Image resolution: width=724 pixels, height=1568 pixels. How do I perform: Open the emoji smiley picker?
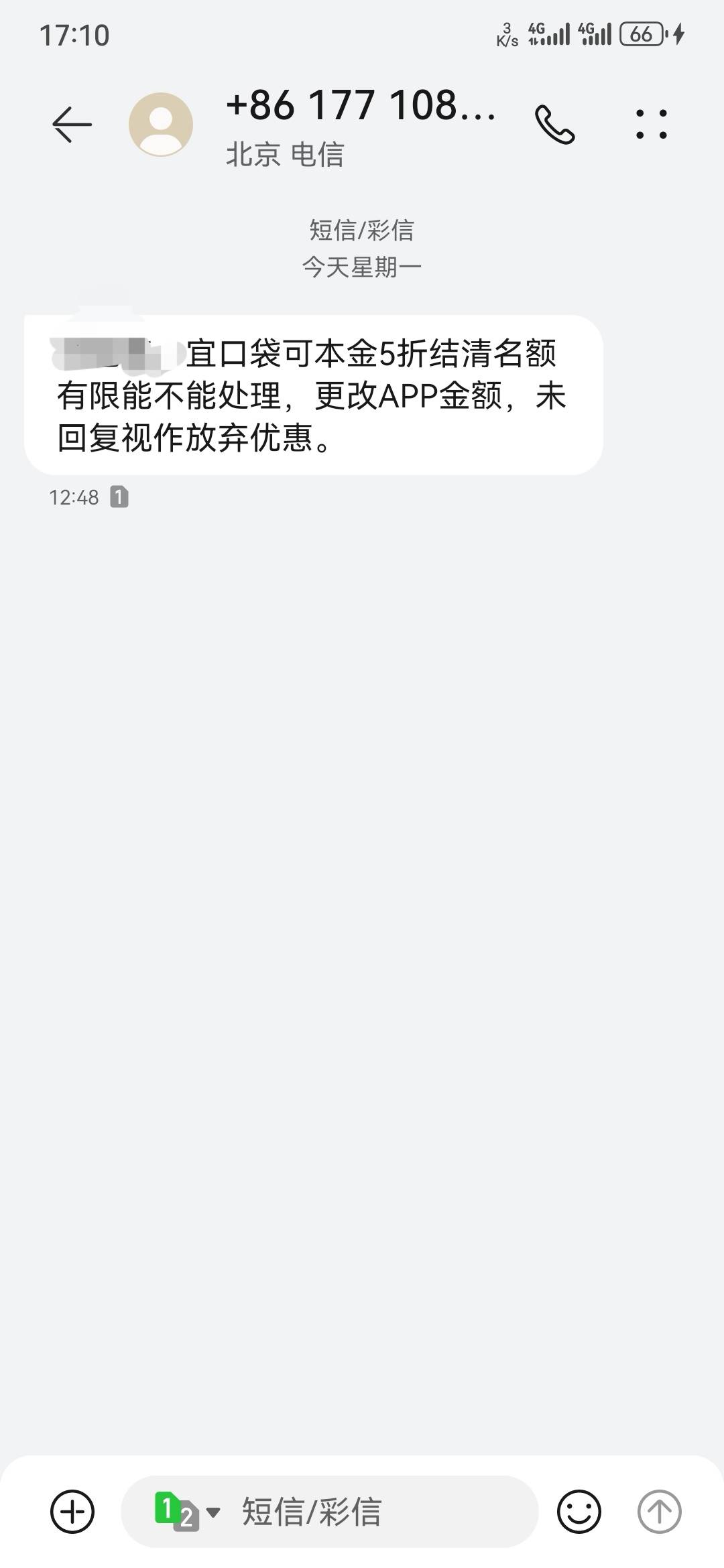pos(579,1511)
